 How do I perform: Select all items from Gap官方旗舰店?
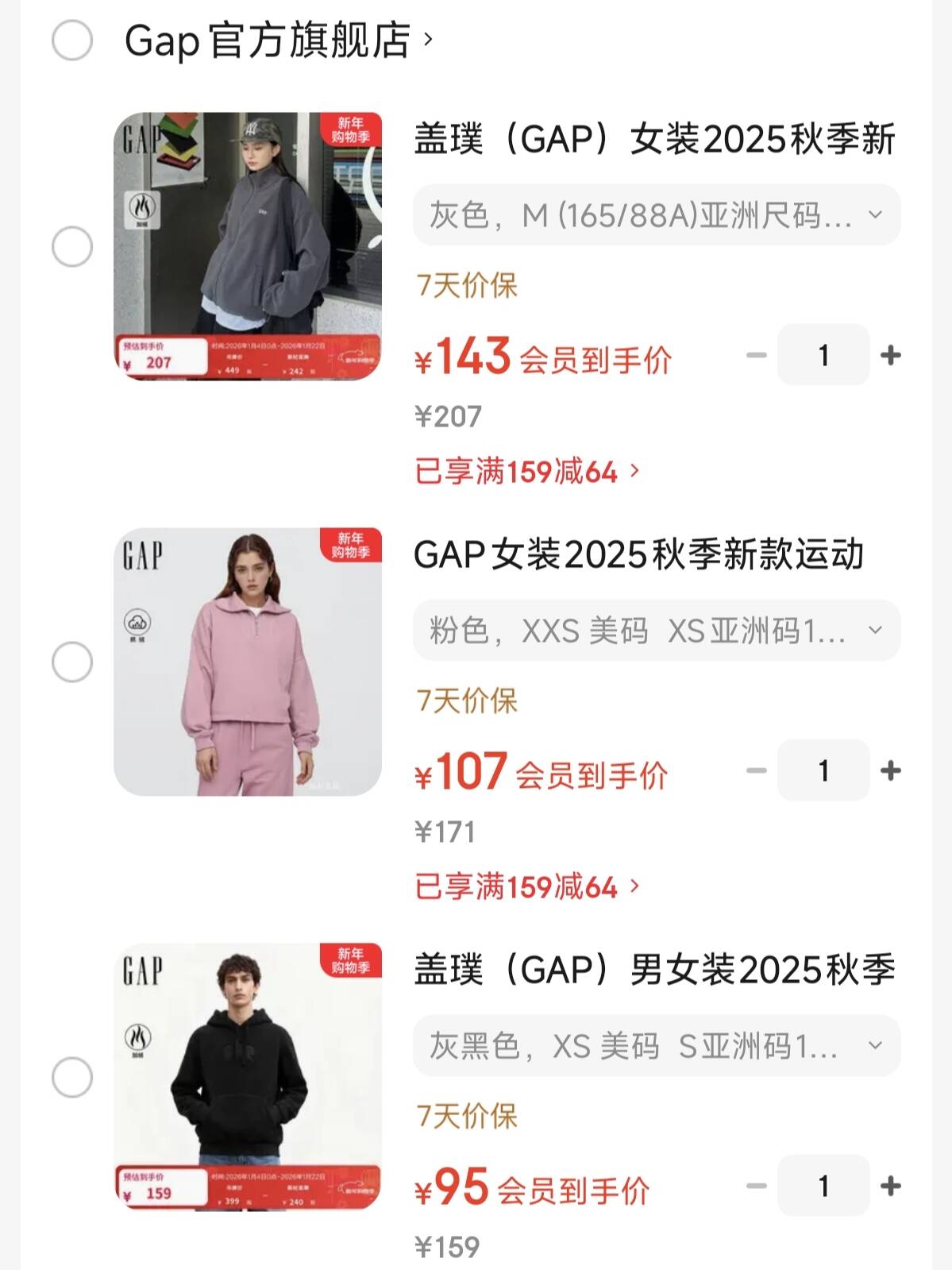click(x=72, y=41)
